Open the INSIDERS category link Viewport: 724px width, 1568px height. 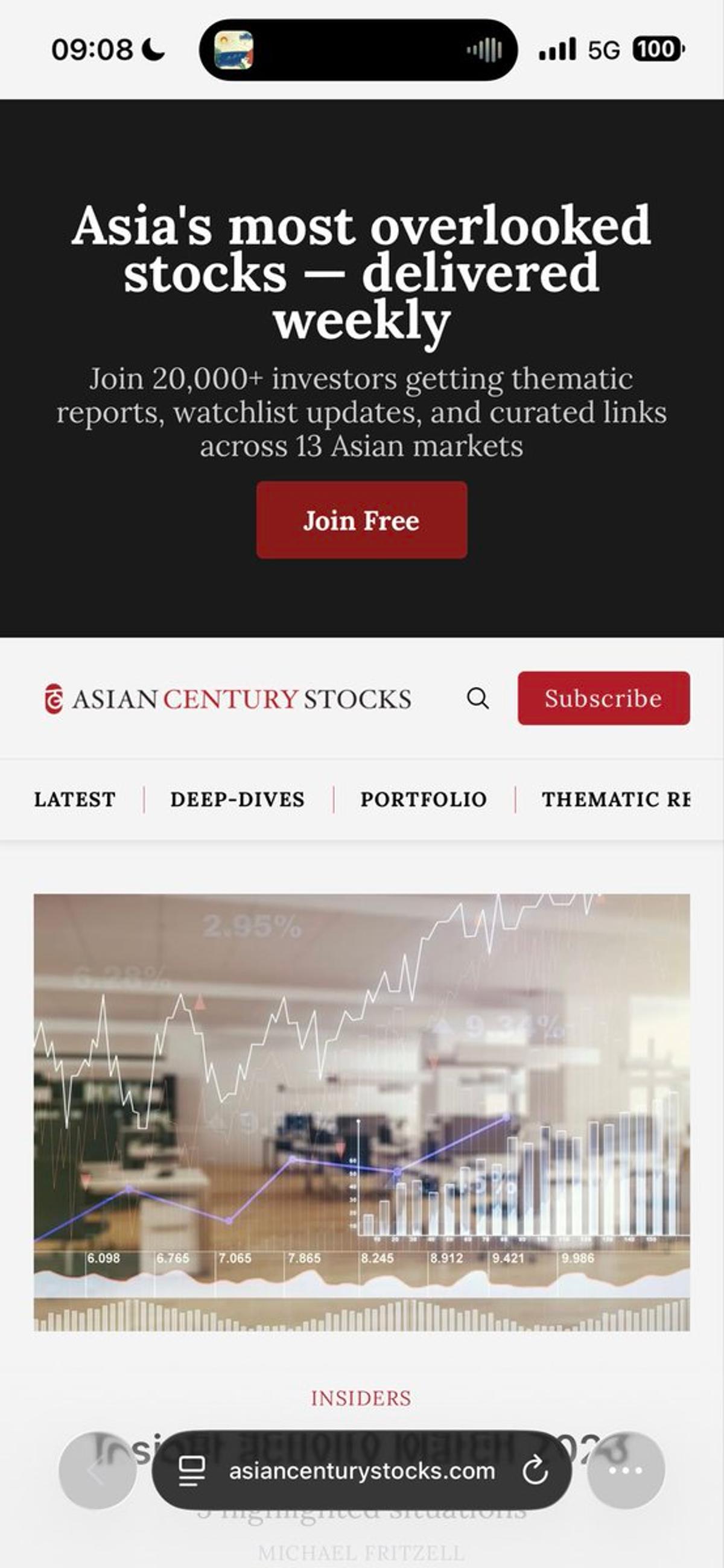tap(361, 1397)
